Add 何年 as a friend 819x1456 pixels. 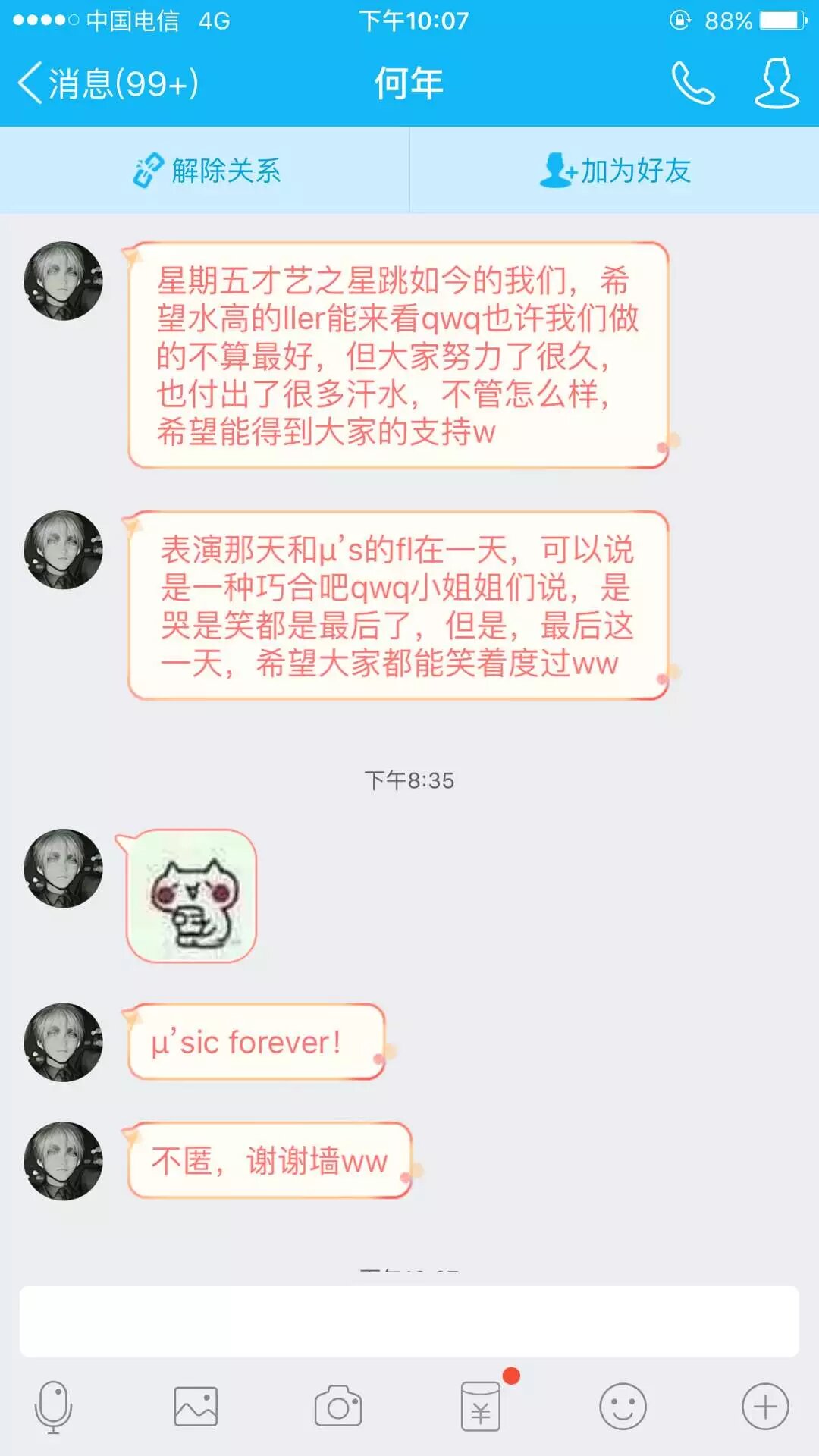[615, 171]
